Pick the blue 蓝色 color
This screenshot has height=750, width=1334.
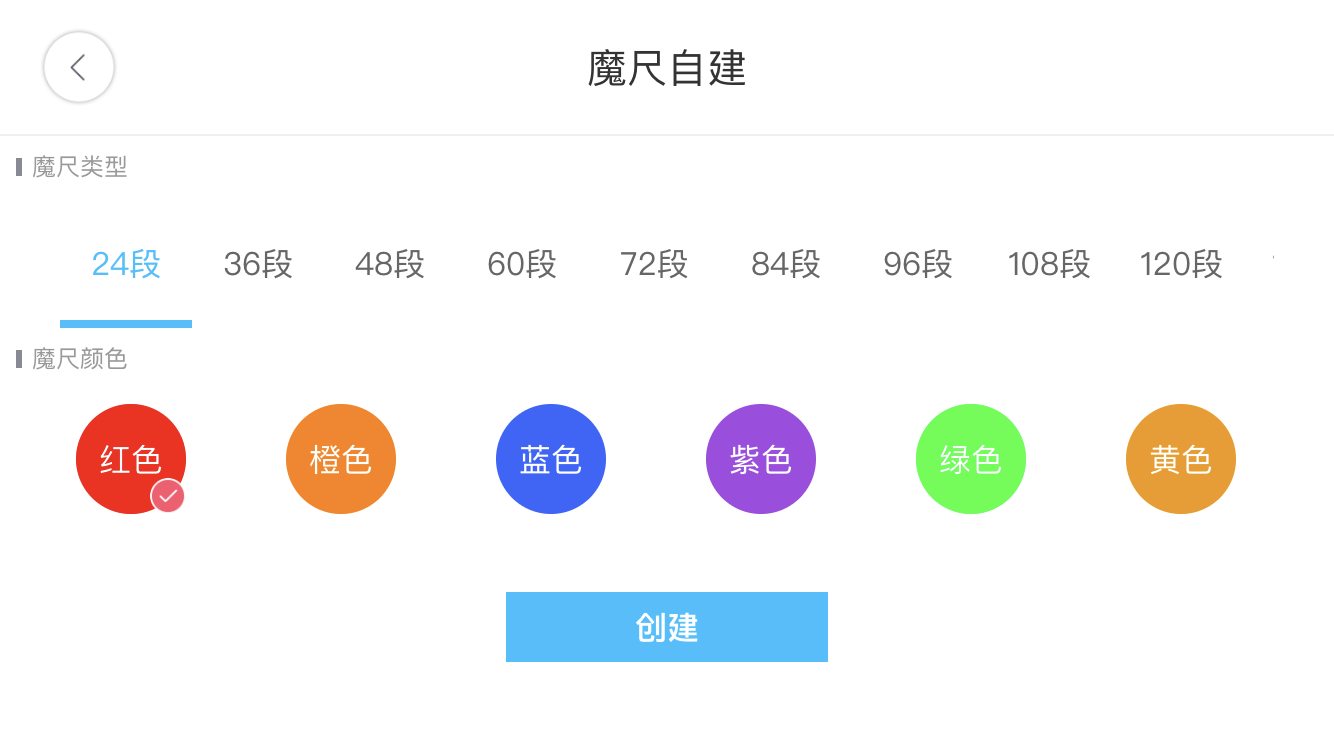551,459
